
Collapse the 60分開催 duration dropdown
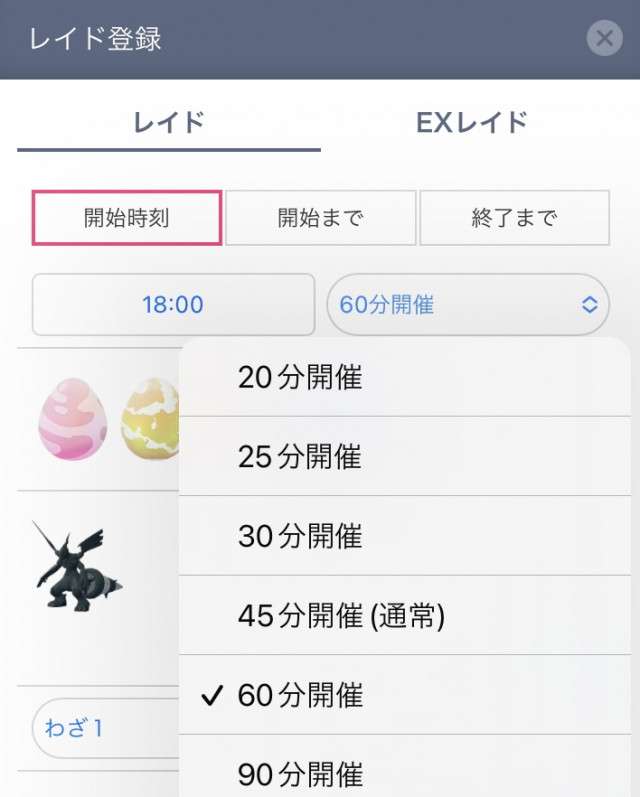468,304
